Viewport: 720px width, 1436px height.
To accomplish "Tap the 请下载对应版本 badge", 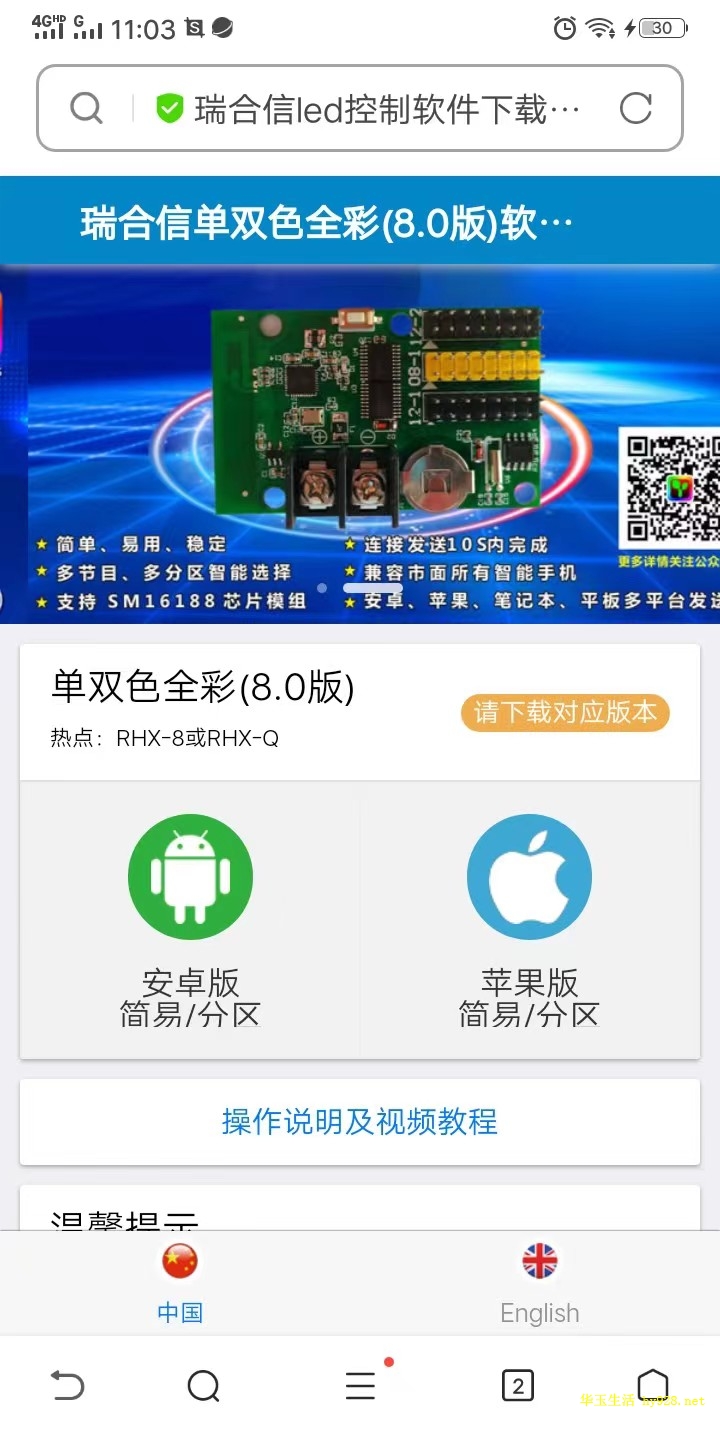I will click(565, 712).
